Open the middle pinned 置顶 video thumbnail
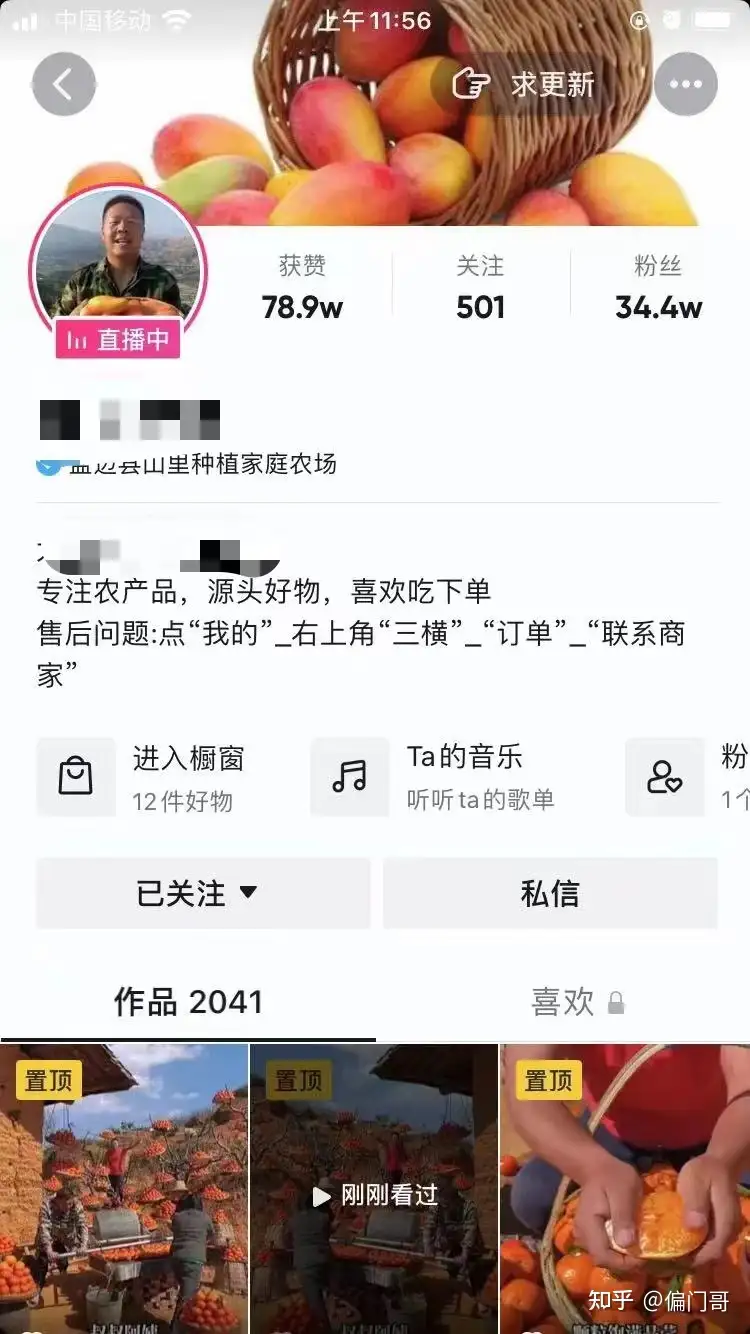This screenshot has width=750, height=1334. [x=374, y=1190]
